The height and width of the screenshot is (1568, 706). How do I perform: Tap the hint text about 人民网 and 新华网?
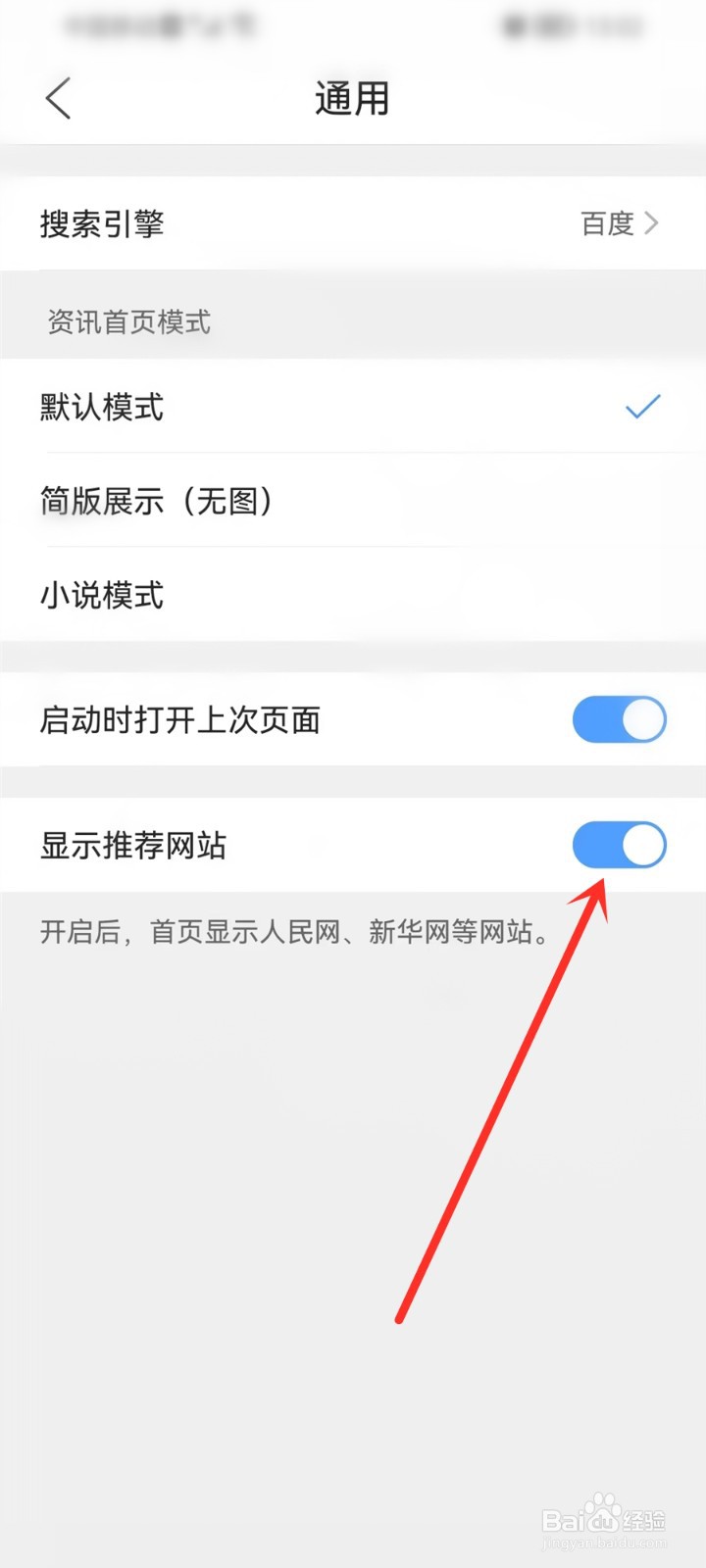[x=294, y=932]
